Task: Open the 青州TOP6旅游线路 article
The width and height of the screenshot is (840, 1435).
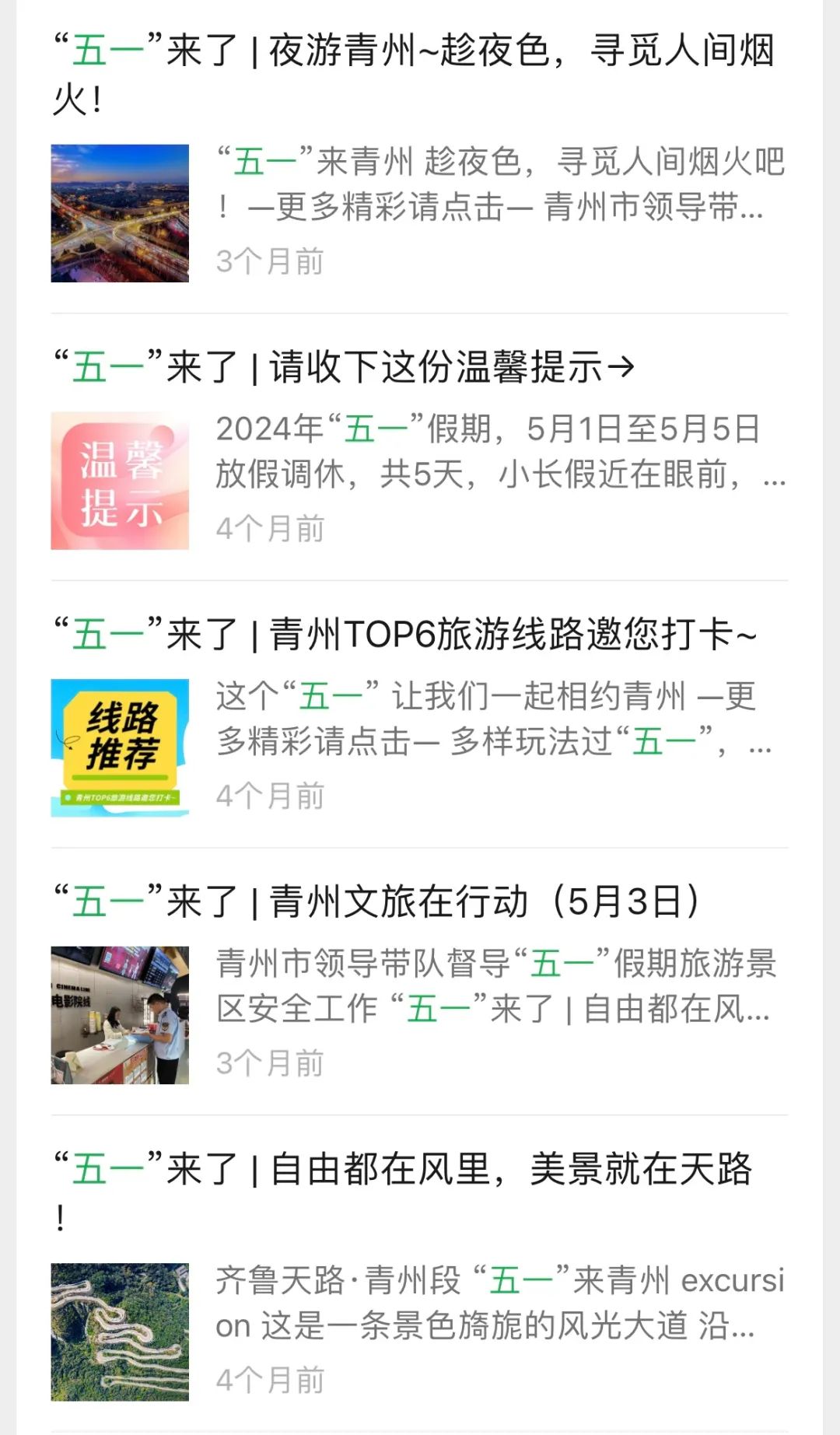Action: [404, 635]
